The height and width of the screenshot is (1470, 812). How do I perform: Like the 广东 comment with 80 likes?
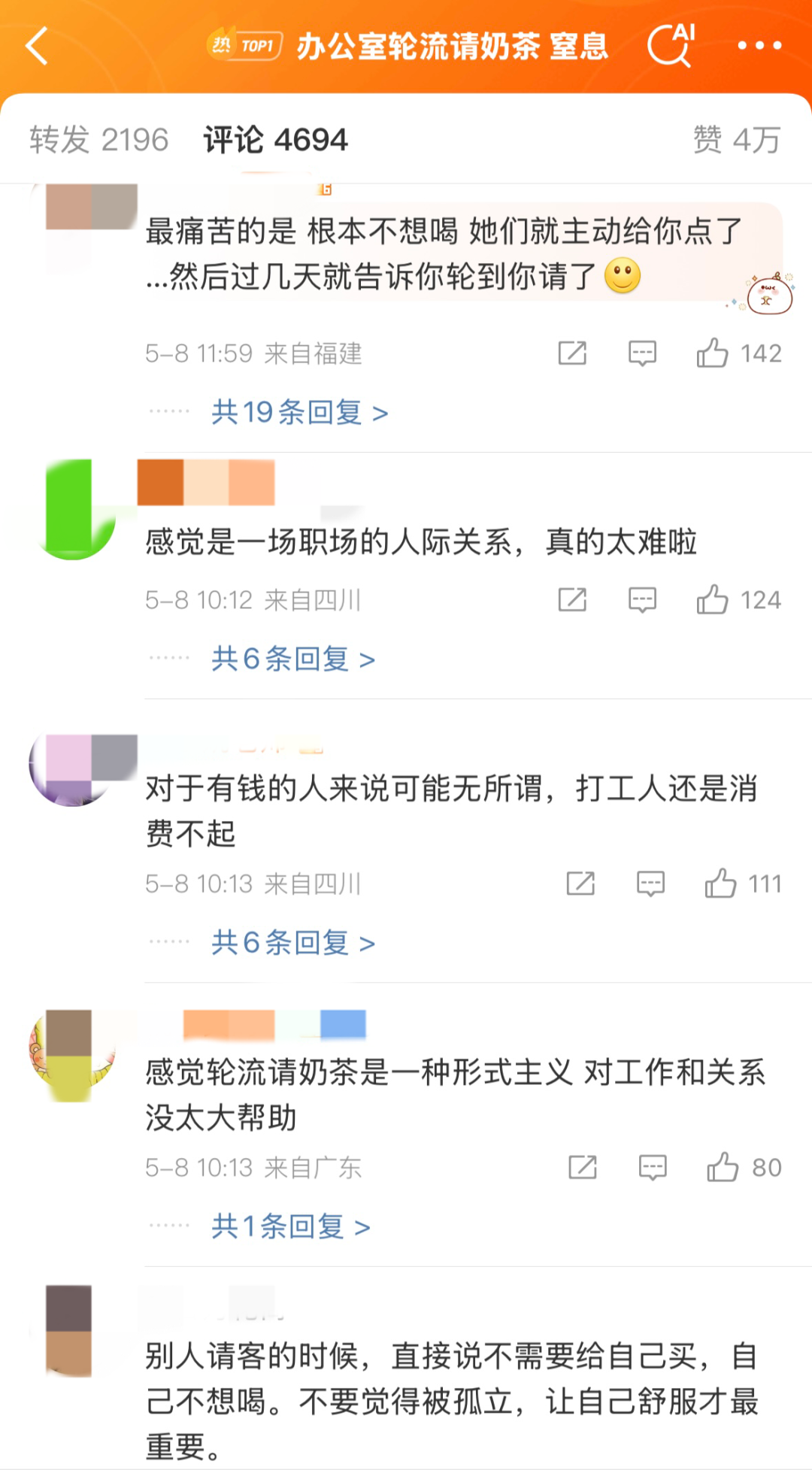[x=723, y=1167]
